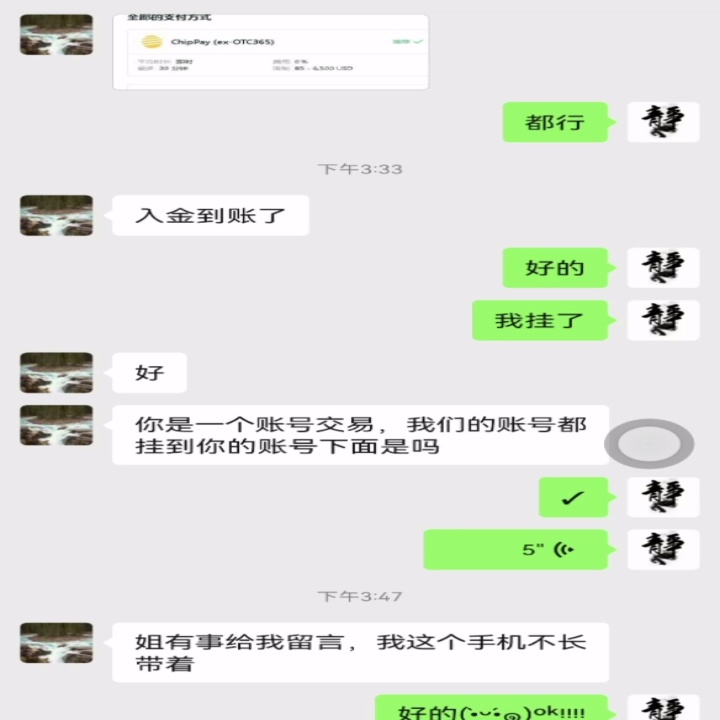The image size is (720, 720).
Task: Tap the floating assistive touch button
Action: point(648,444)
